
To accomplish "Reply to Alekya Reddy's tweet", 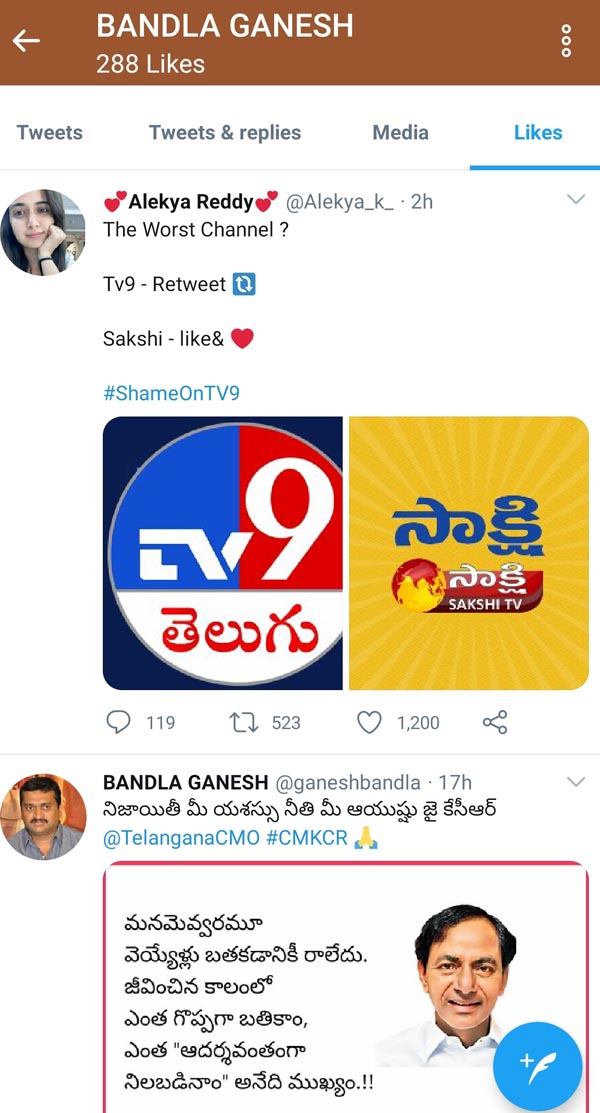I will pyautogui.click(x=119, y=722).
